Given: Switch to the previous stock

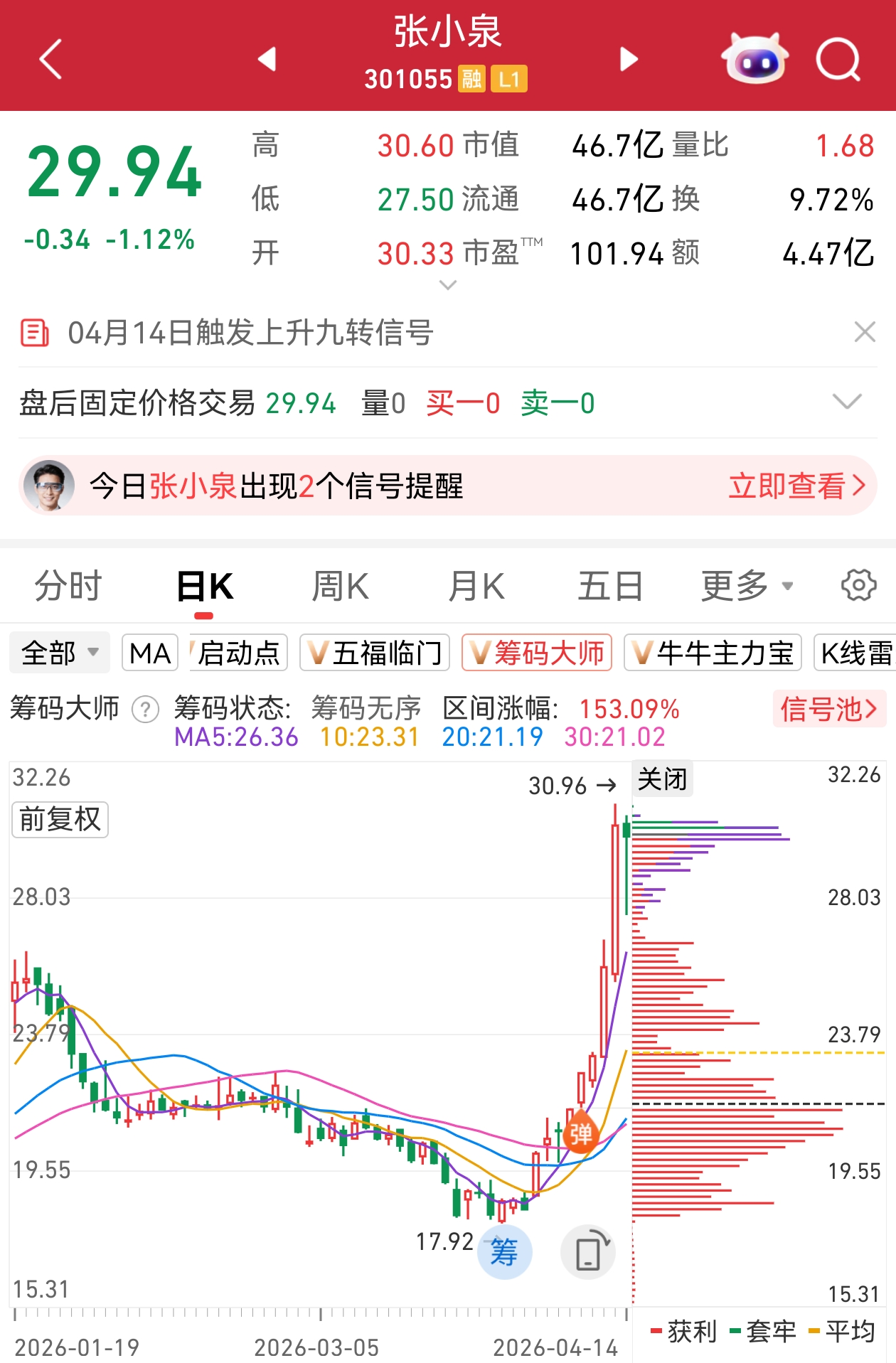Looking at the screenshot, I should (x=267, y=59).
